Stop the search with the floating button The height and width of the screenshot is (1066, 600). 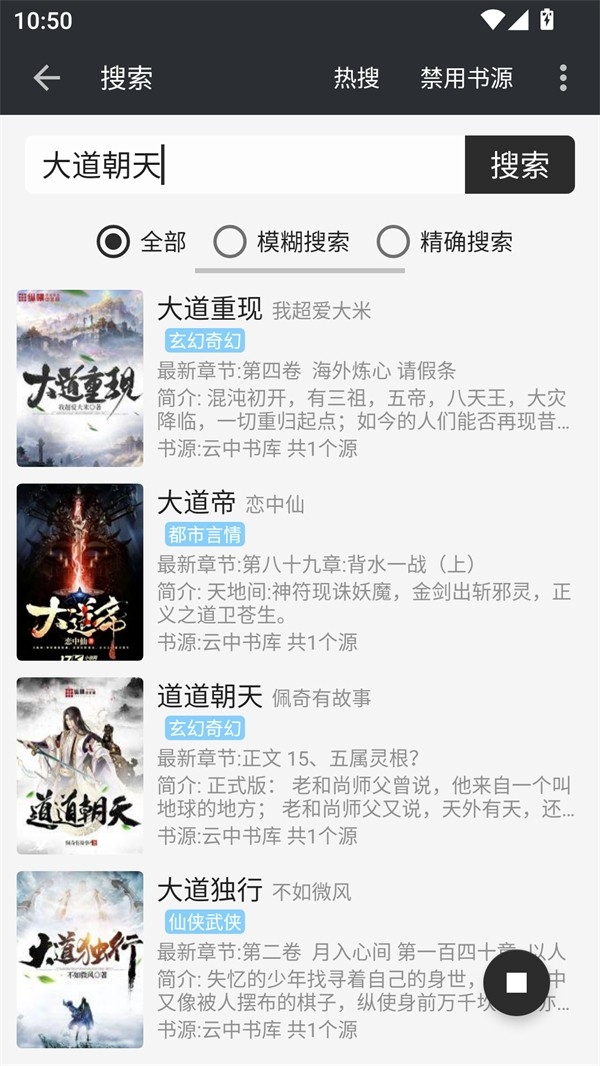[x=516, y=983]
